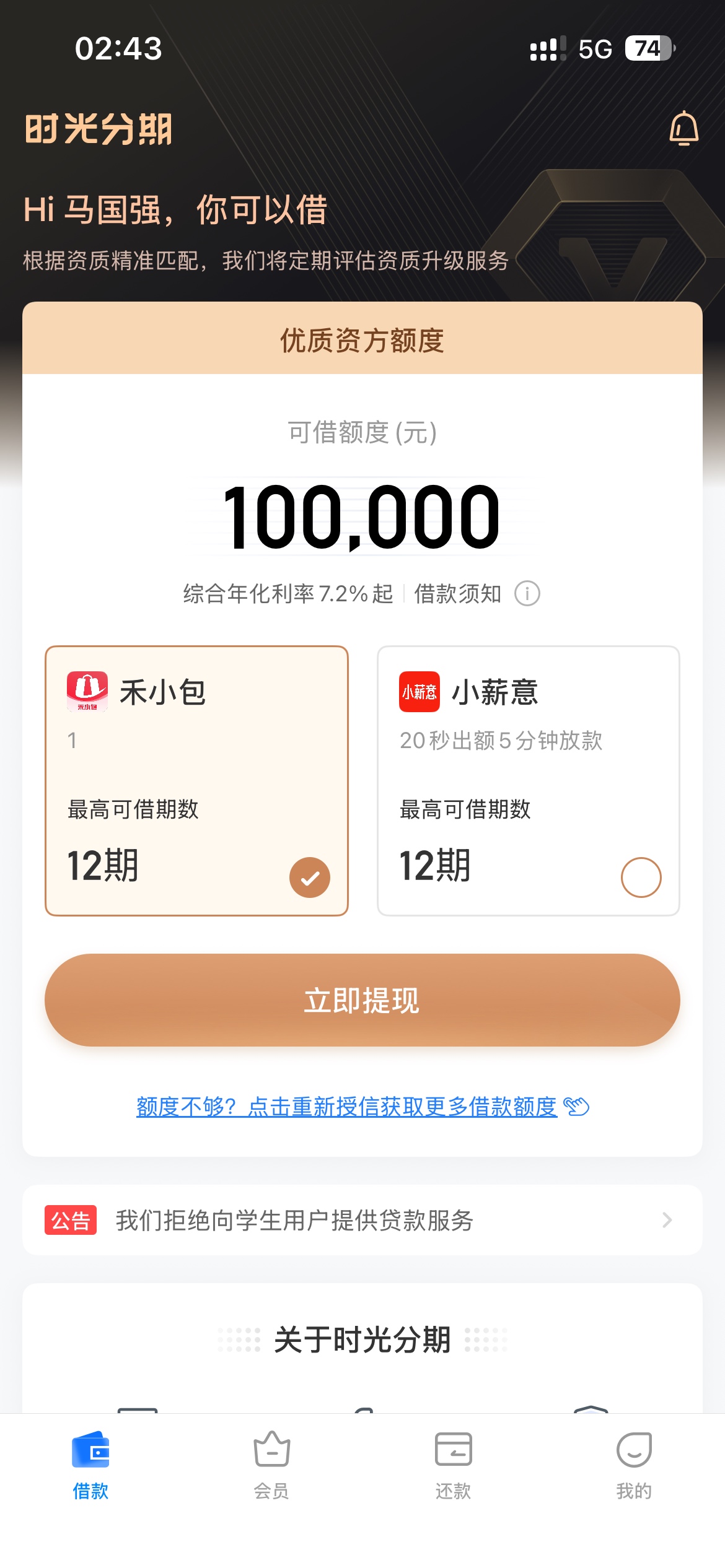Switch to the 还款 tab
Screen dimensions: 725x1568
pyautogui.click(x=453, y=1465)
